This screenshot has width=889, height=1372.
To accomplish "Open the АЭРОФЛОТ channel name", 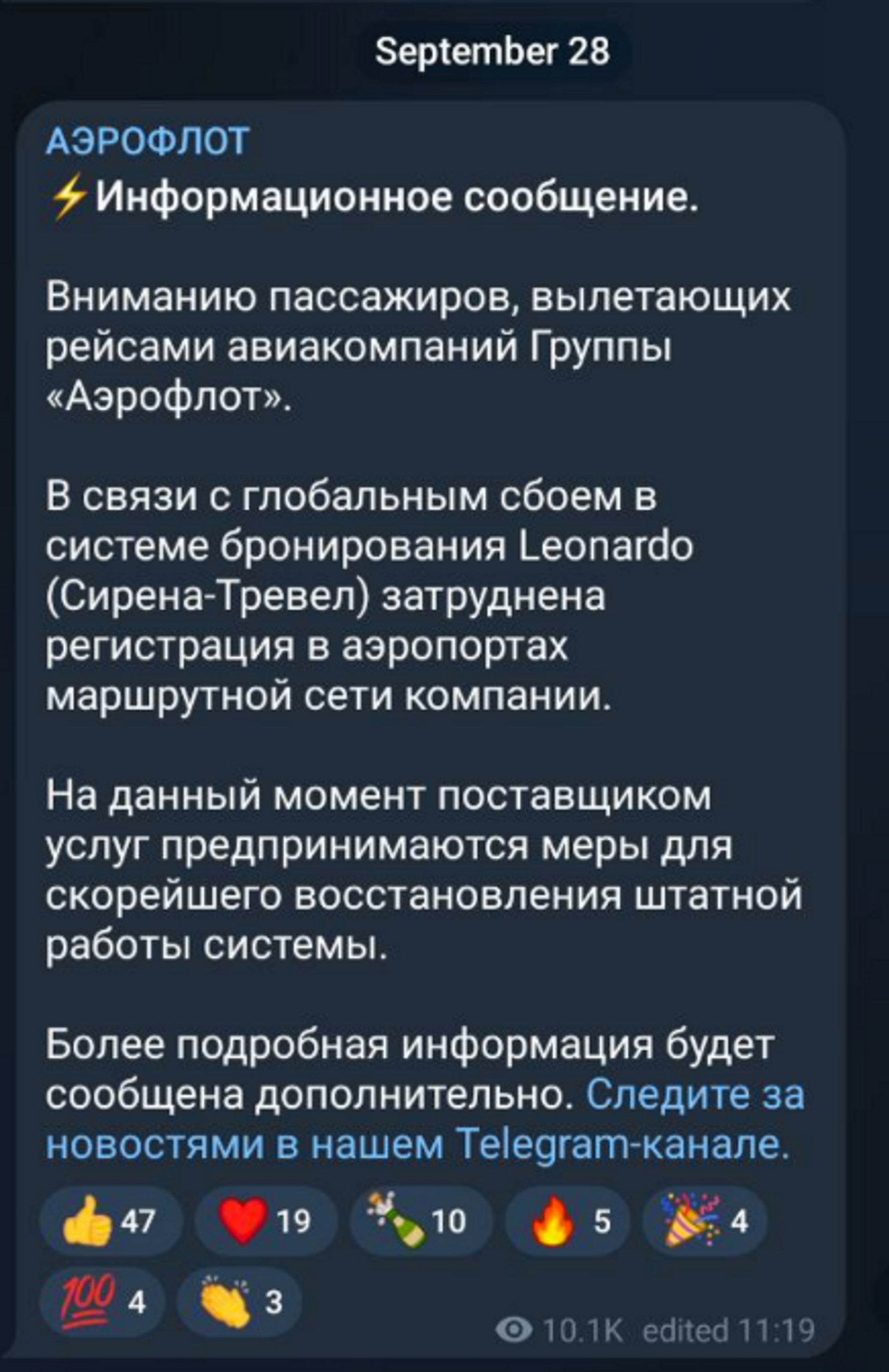I will coord(147,141).
